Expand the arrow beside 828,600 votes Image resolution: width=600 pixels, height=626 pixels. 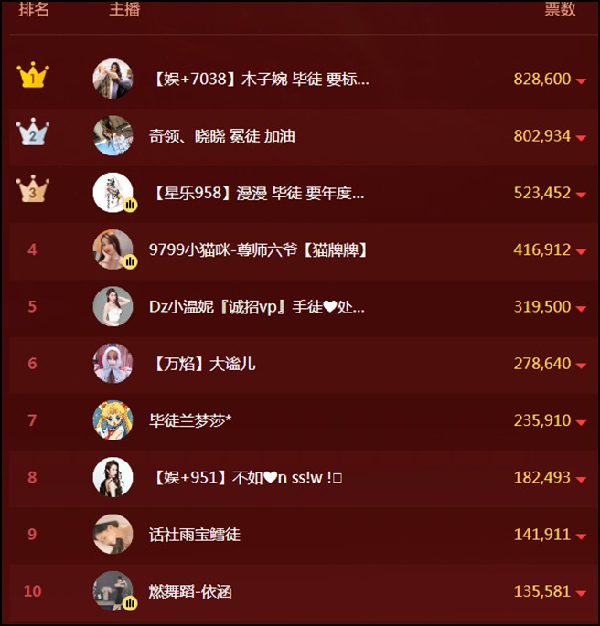[x=581, y=81]
